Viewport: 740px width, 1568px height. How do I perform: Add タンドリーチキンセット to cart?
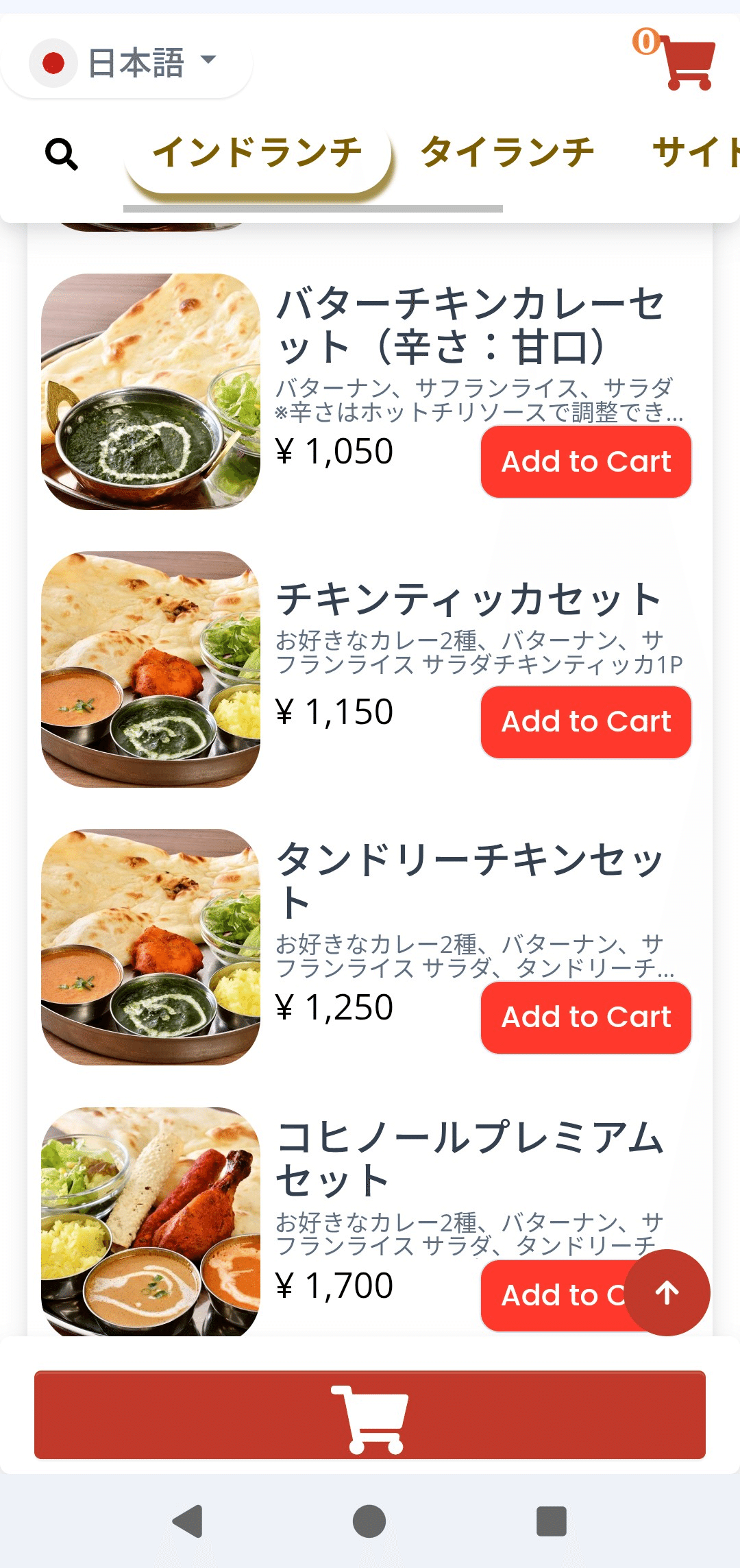[586, 1017]
